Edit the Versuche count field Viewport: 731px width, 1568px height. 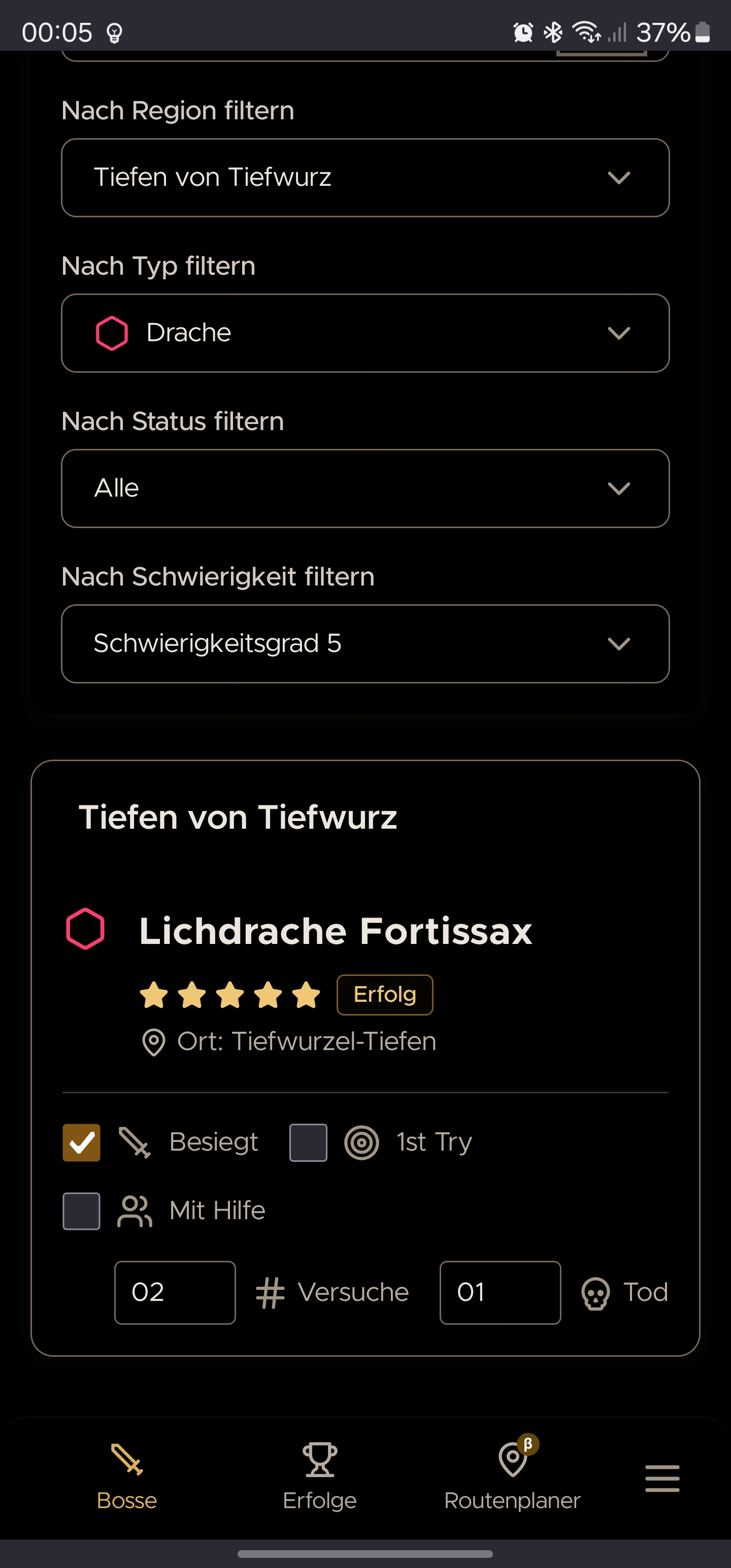[175, 1292]
